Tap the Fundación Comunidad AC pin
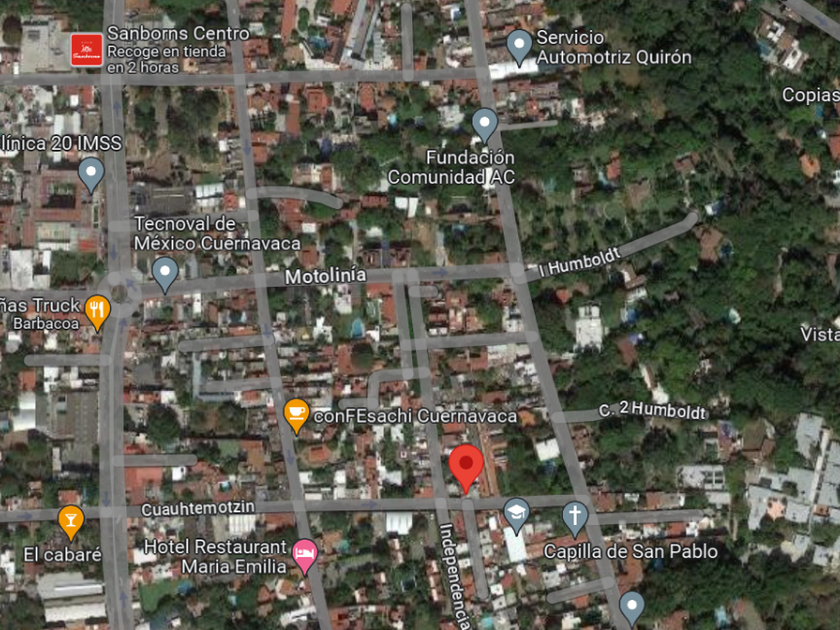 click(485, 126)
